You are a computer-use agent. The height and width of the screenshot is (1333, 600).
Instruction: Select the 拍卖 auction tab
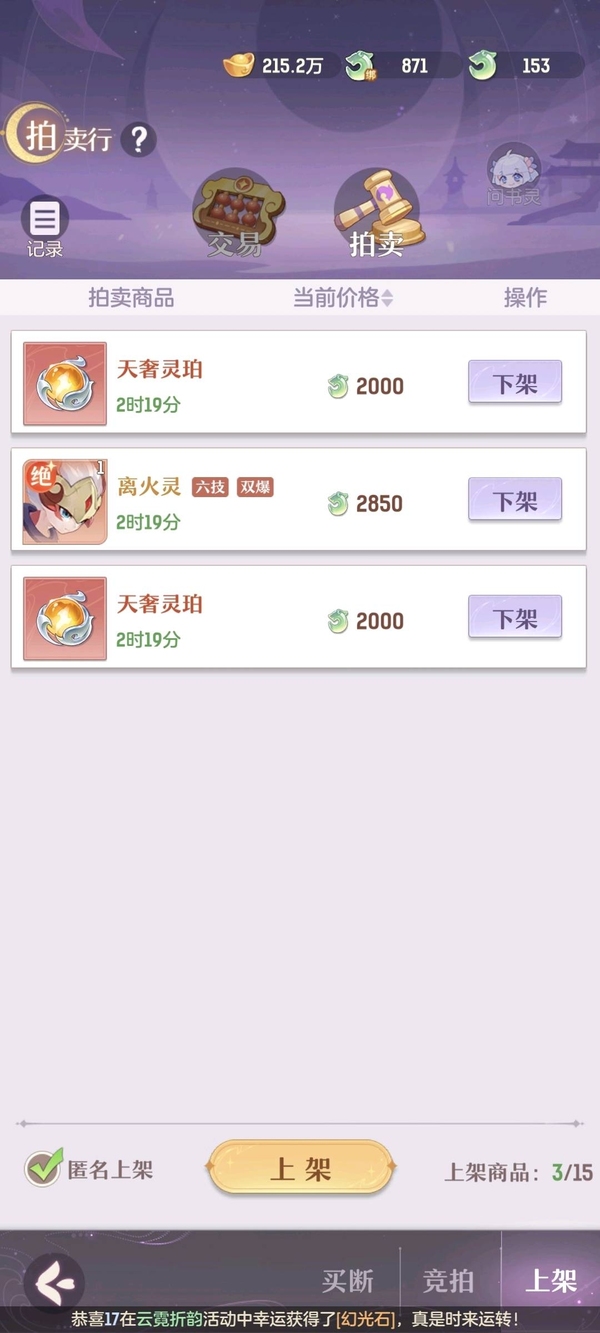(x=378, y=215)
